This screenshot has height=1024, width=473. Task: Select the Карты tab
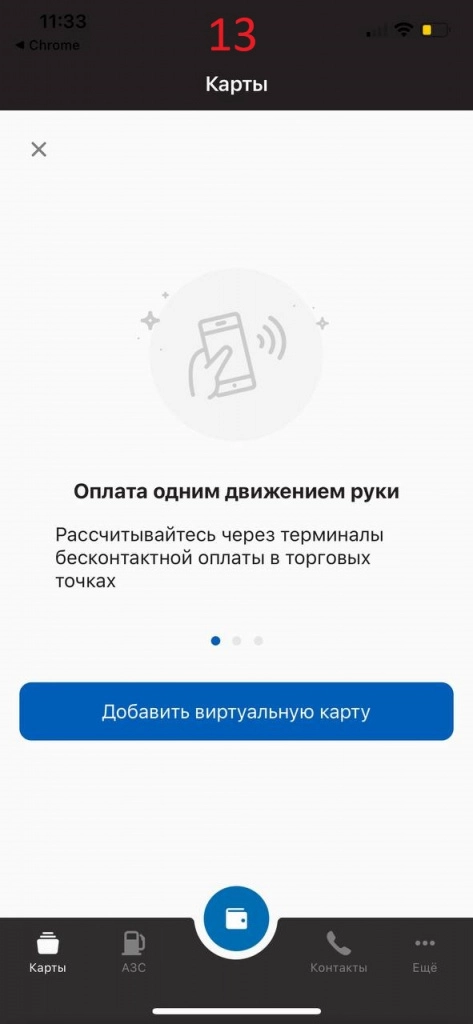pos(48,952)
